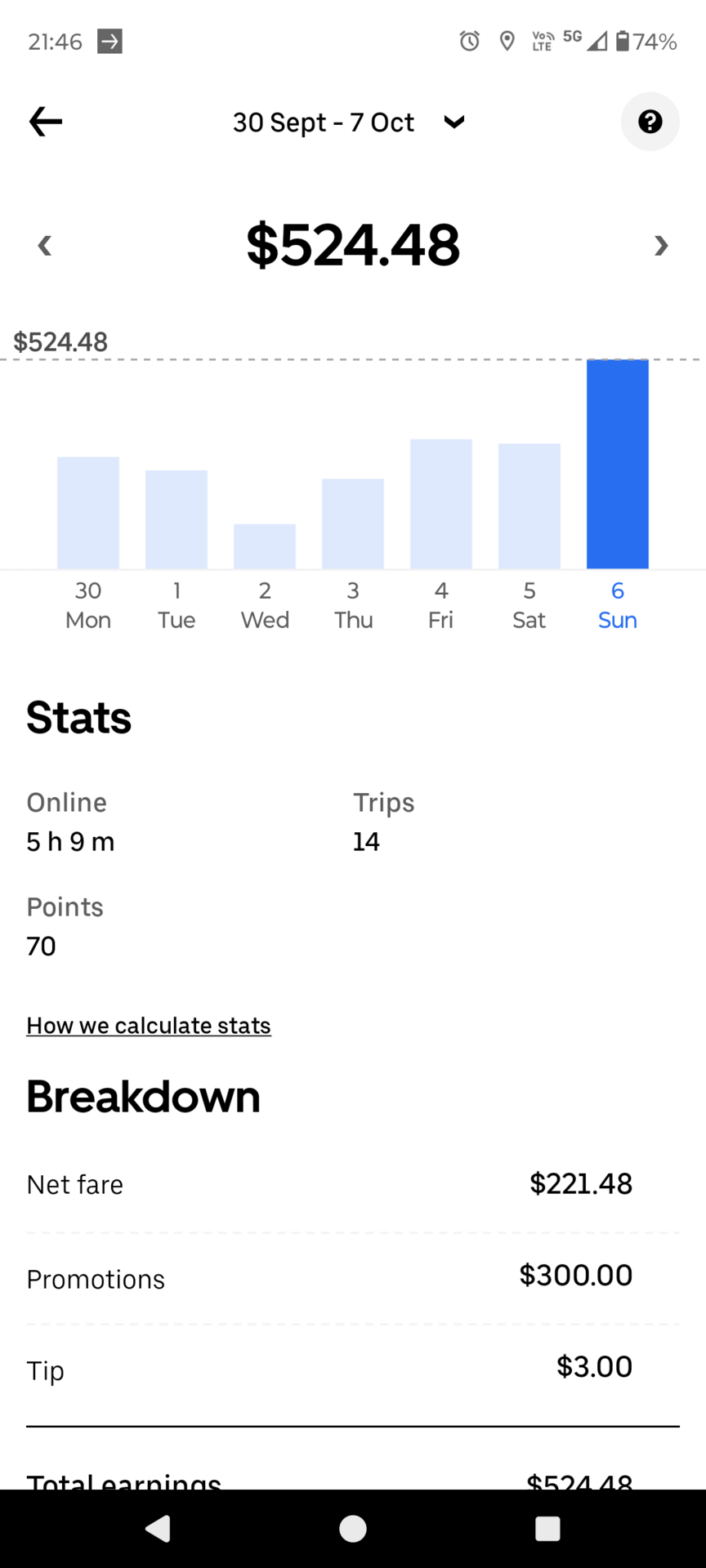Select the highlighted Sunday 6 bar

pyautogui.click(x=618, y=464)
